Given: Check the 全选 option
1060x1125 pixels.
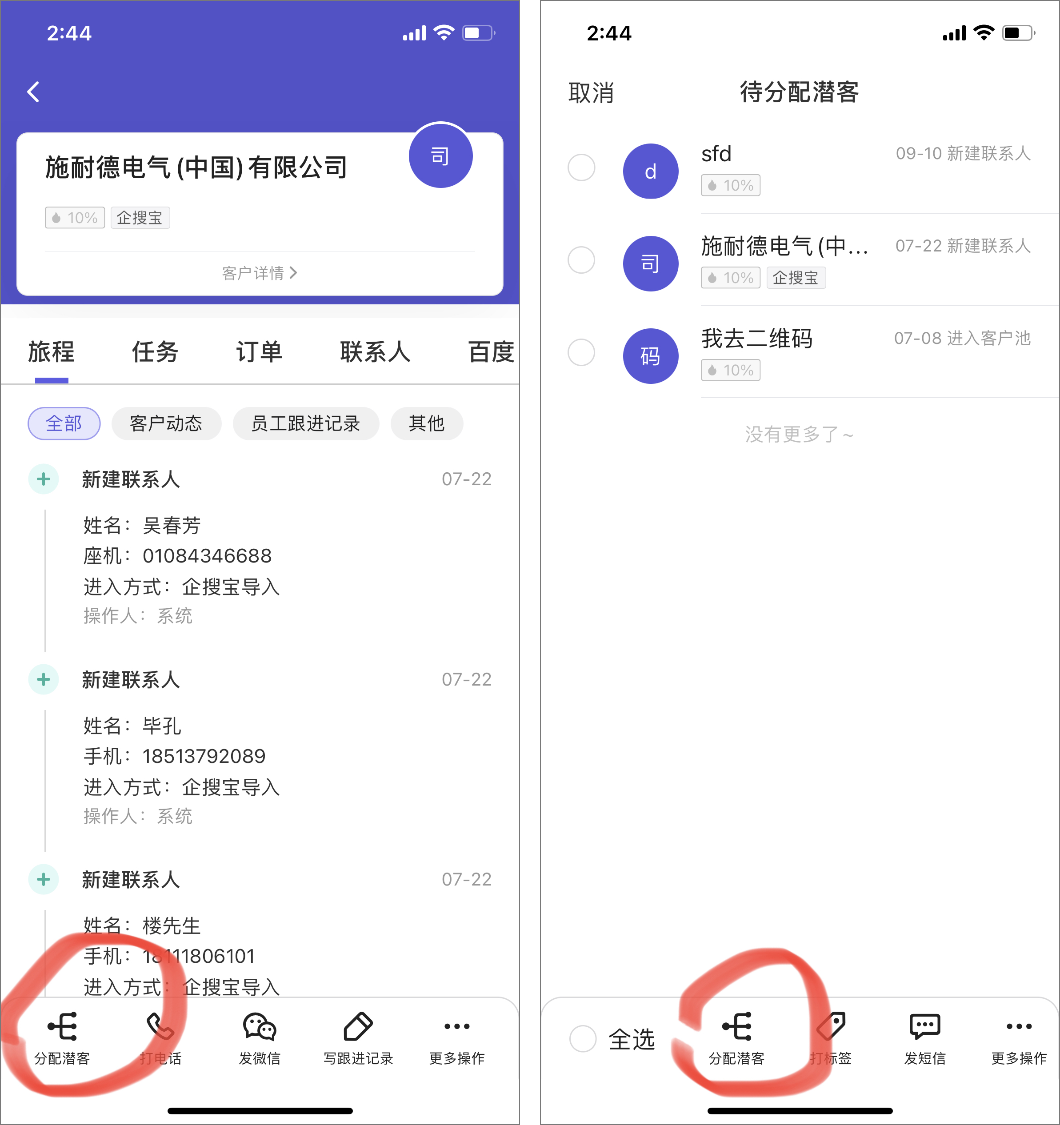Looking at the screenshot, I should (583, 1039).
